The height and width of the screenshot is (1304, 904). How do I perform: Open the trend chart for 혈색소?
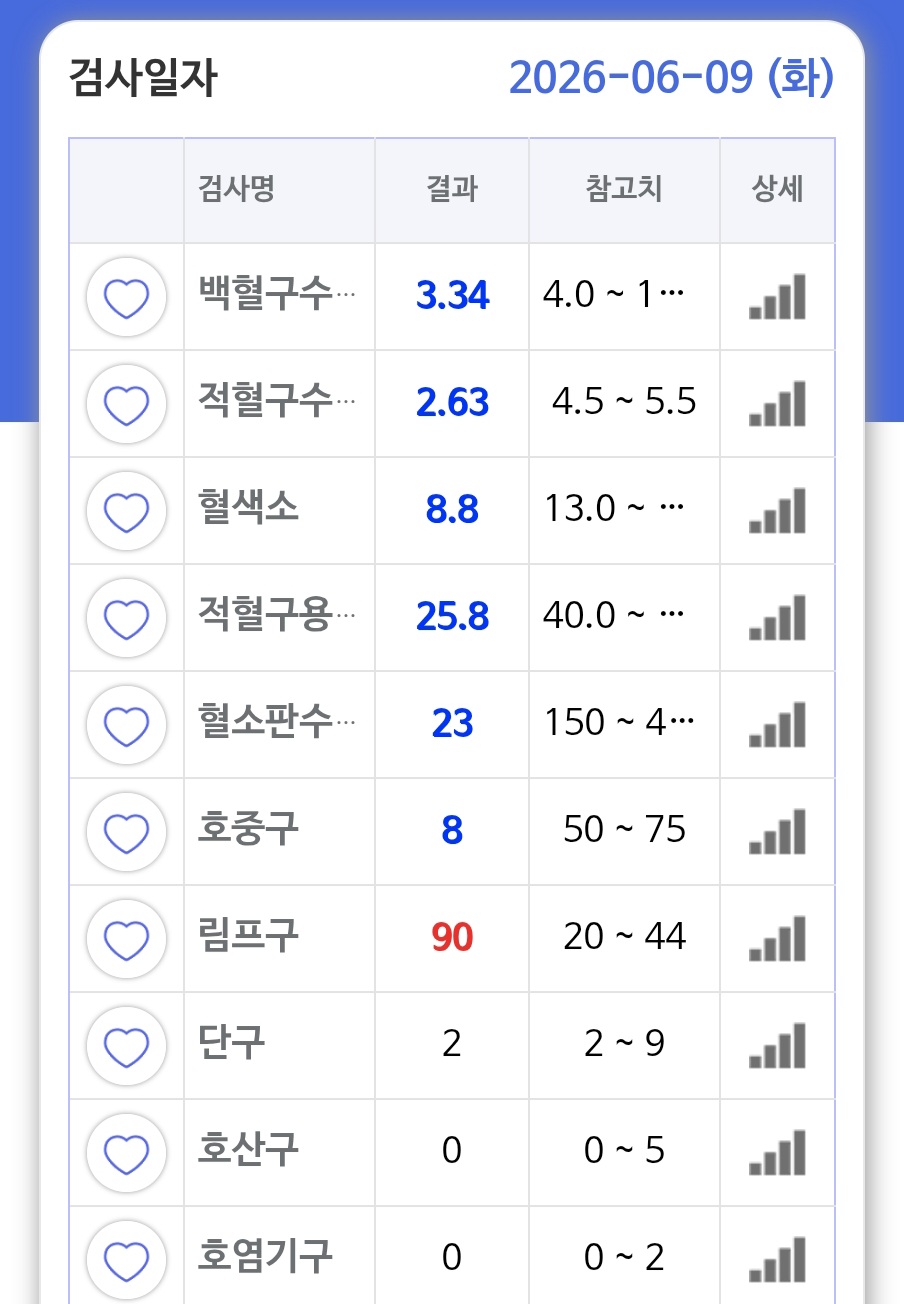point(777,510)
